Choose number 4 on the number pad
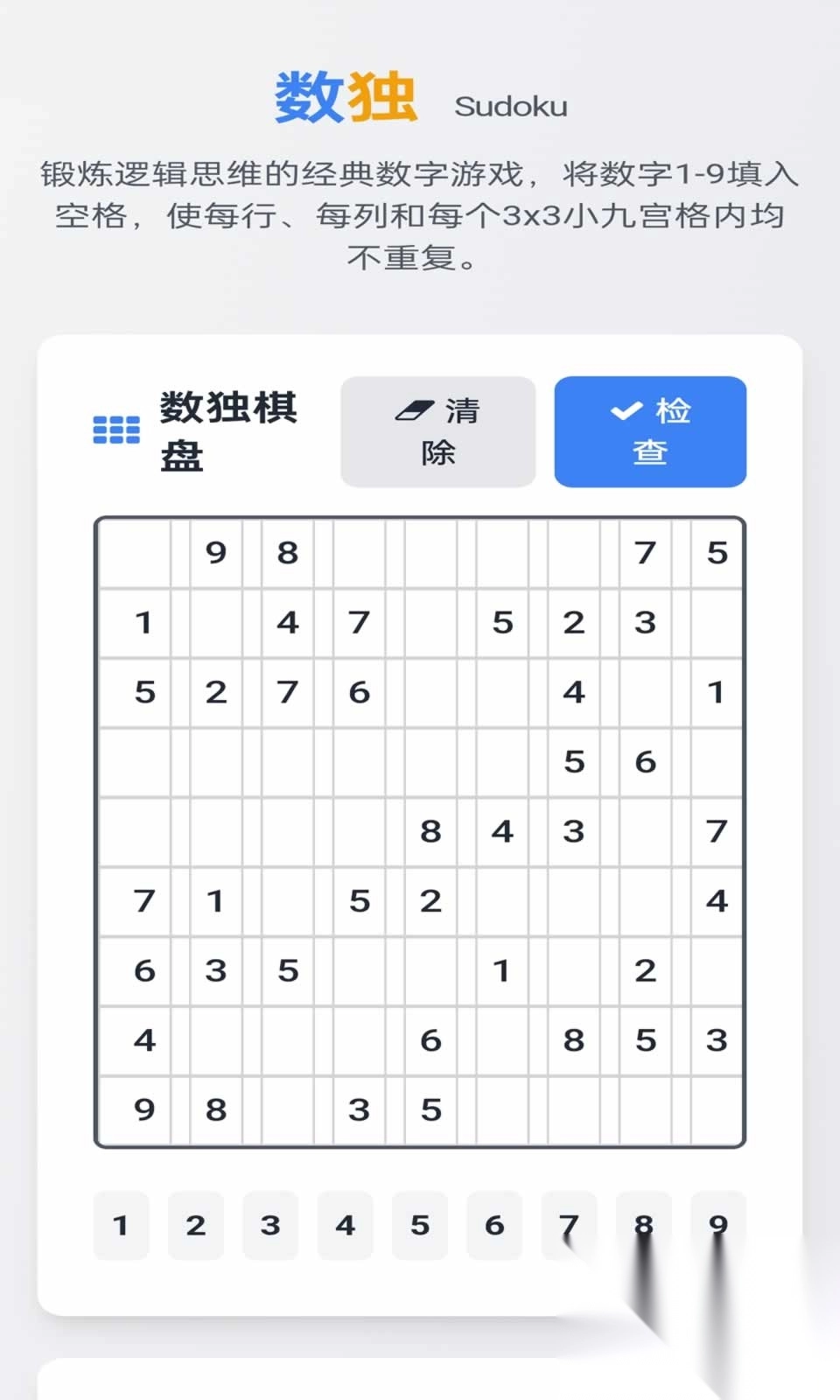Viewport: 840px width, 1400px height. pos(345,1224)
